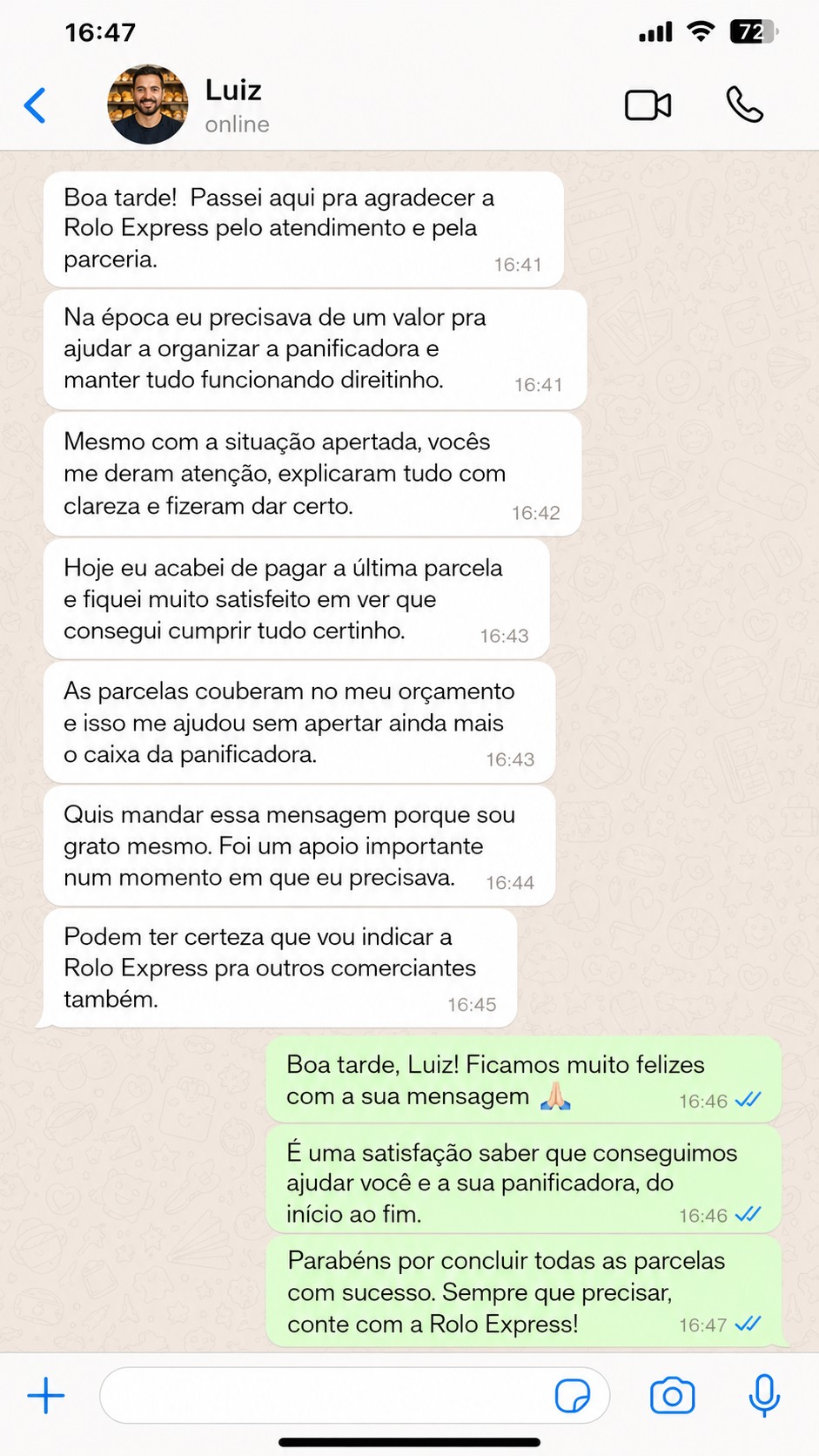This screenshot has height=1456, width=819.
Task: Start a video call with Luiz
Action: 648,105
